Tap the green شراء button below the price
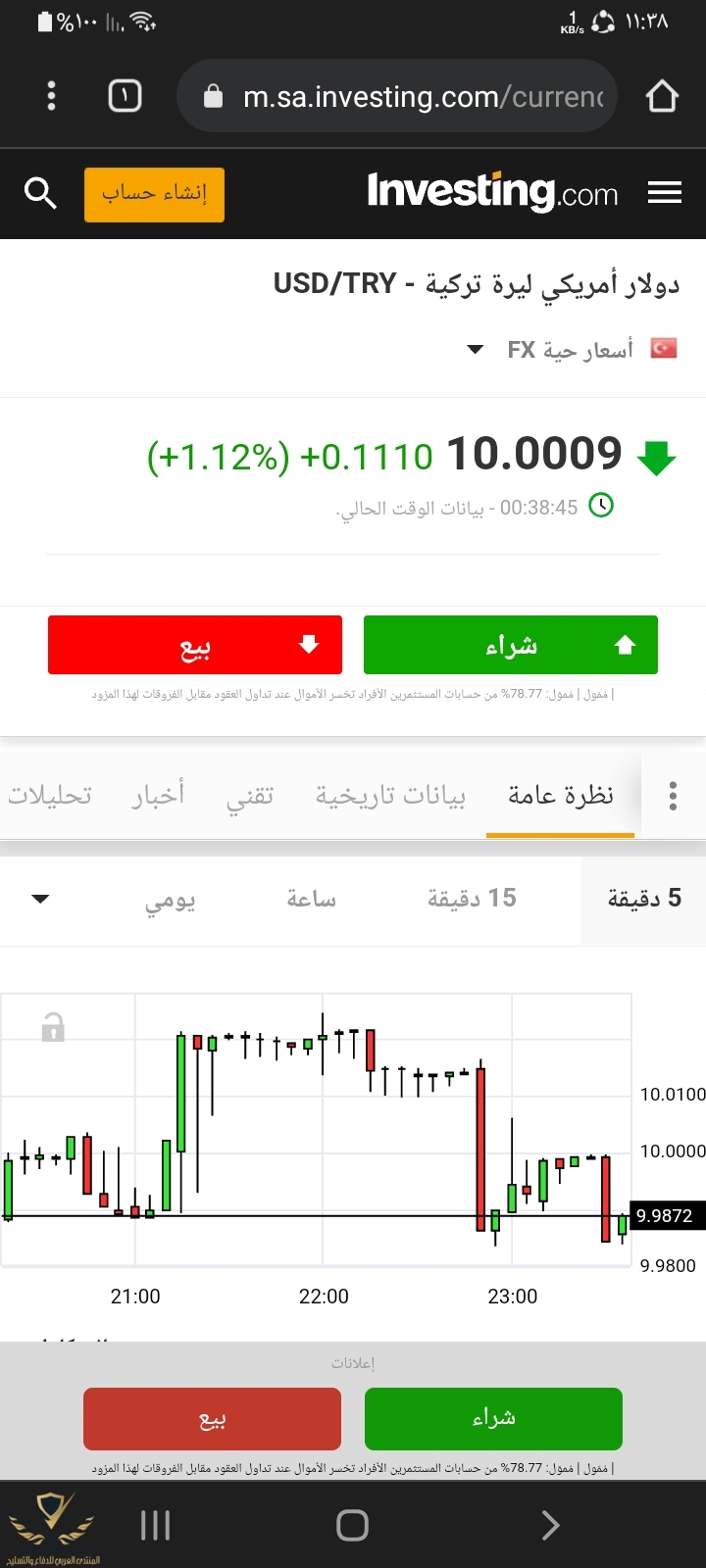This screenshot has width=706, height=1568. coord(510,645)
